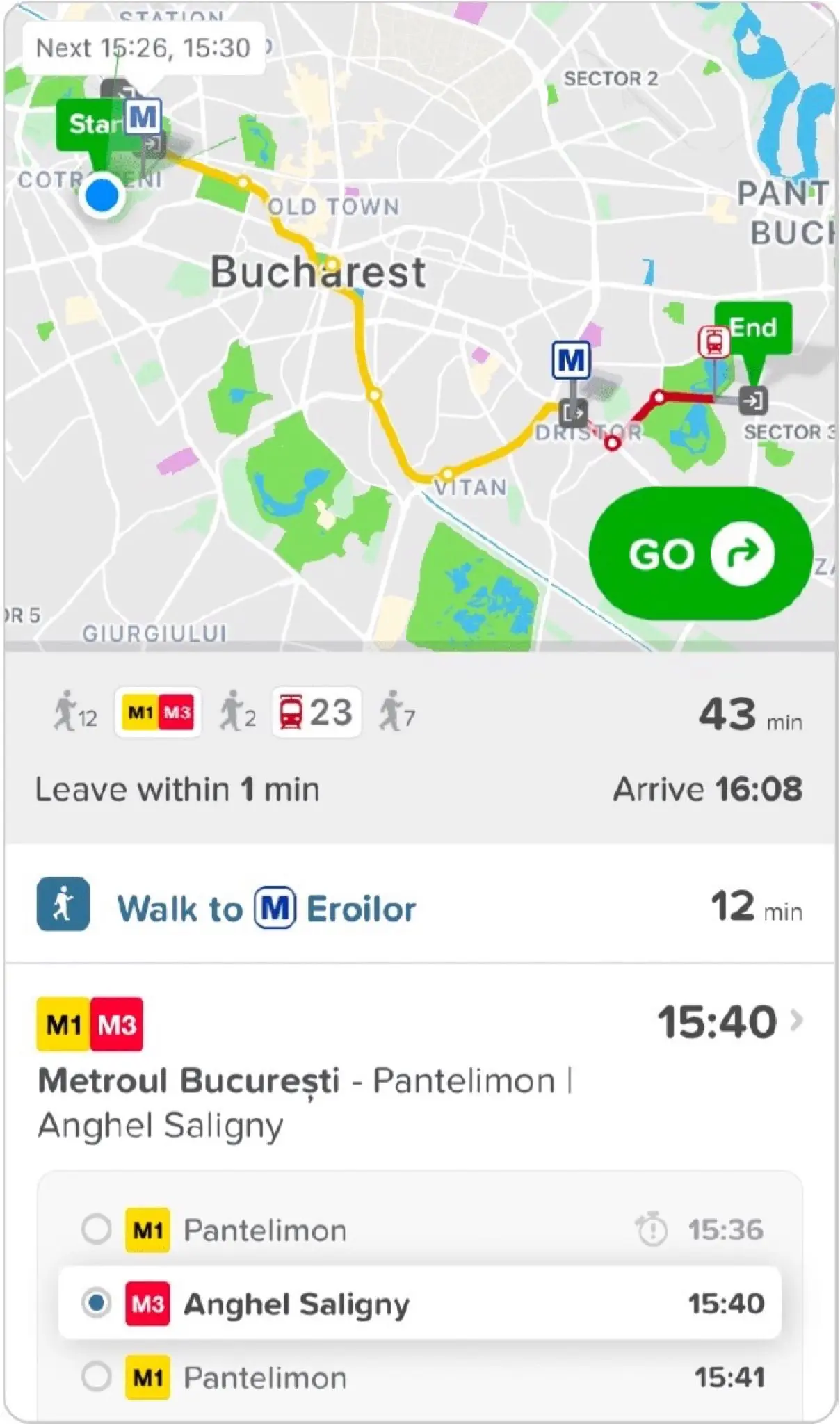This screenshot has width=840, height=1424.
Task: Start navigation with the GO button
Action: [700, 553]
